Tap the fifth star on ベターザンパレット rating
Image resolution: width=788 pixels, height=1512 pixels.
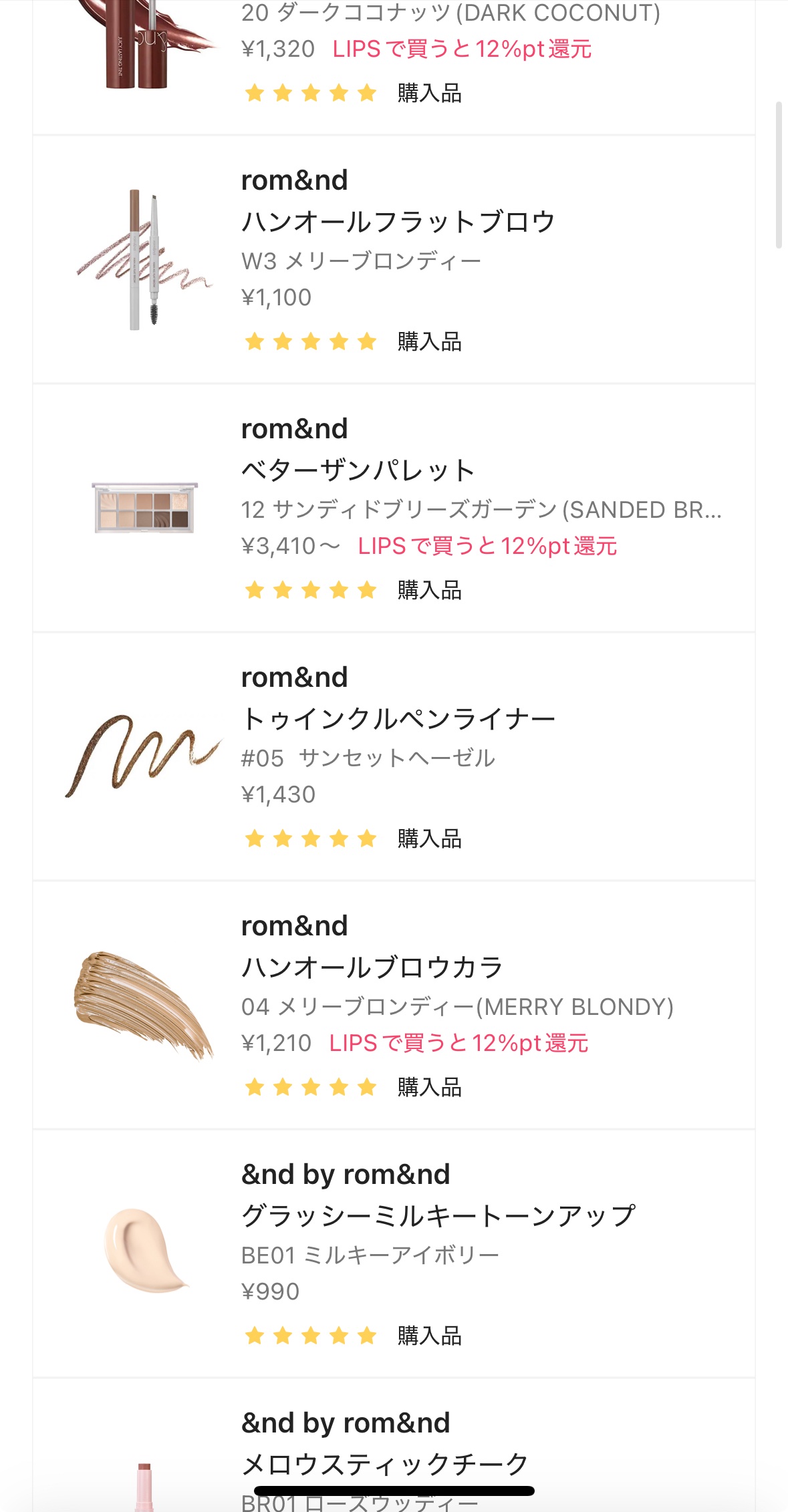click(366, 589)
